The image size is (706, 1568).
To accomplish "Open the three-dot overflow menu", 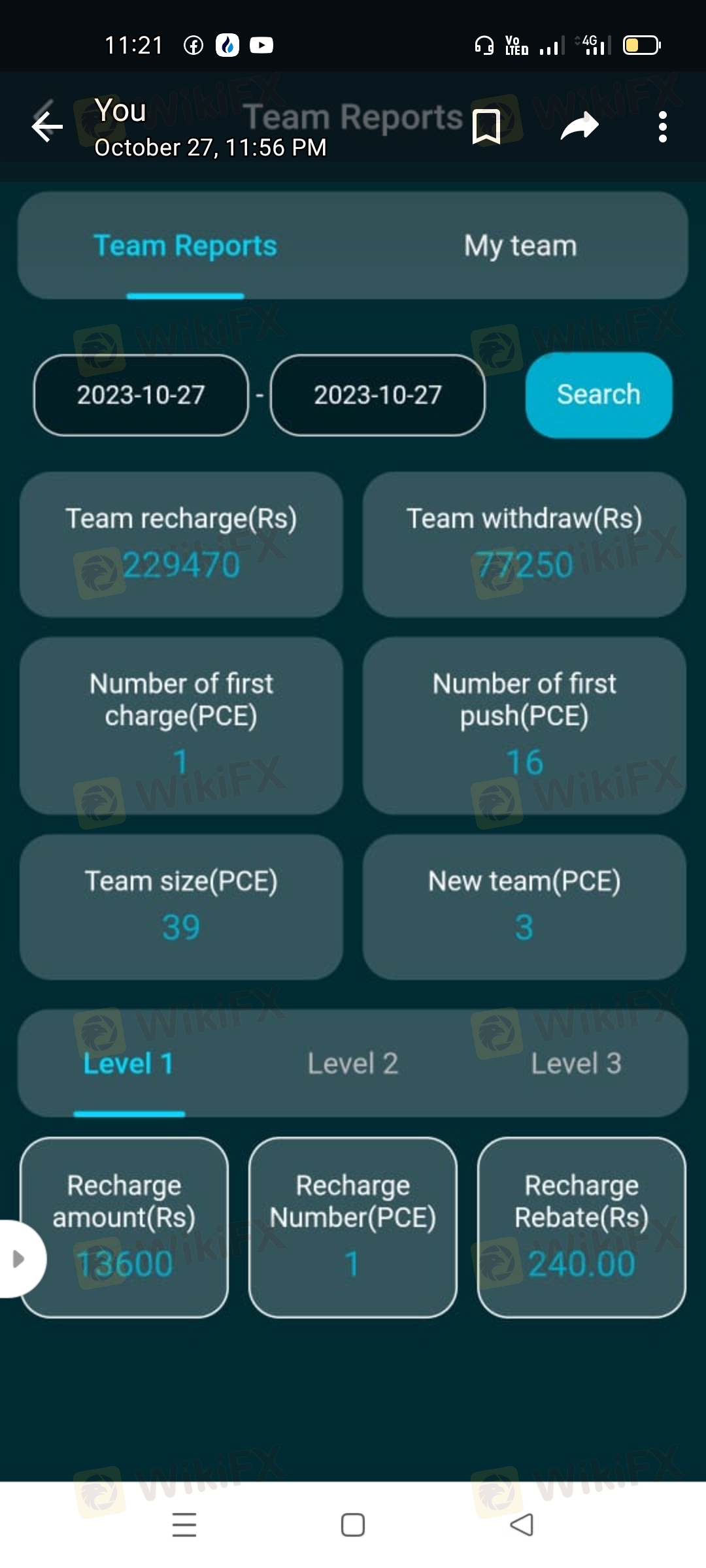I will [x=663, y=127].
